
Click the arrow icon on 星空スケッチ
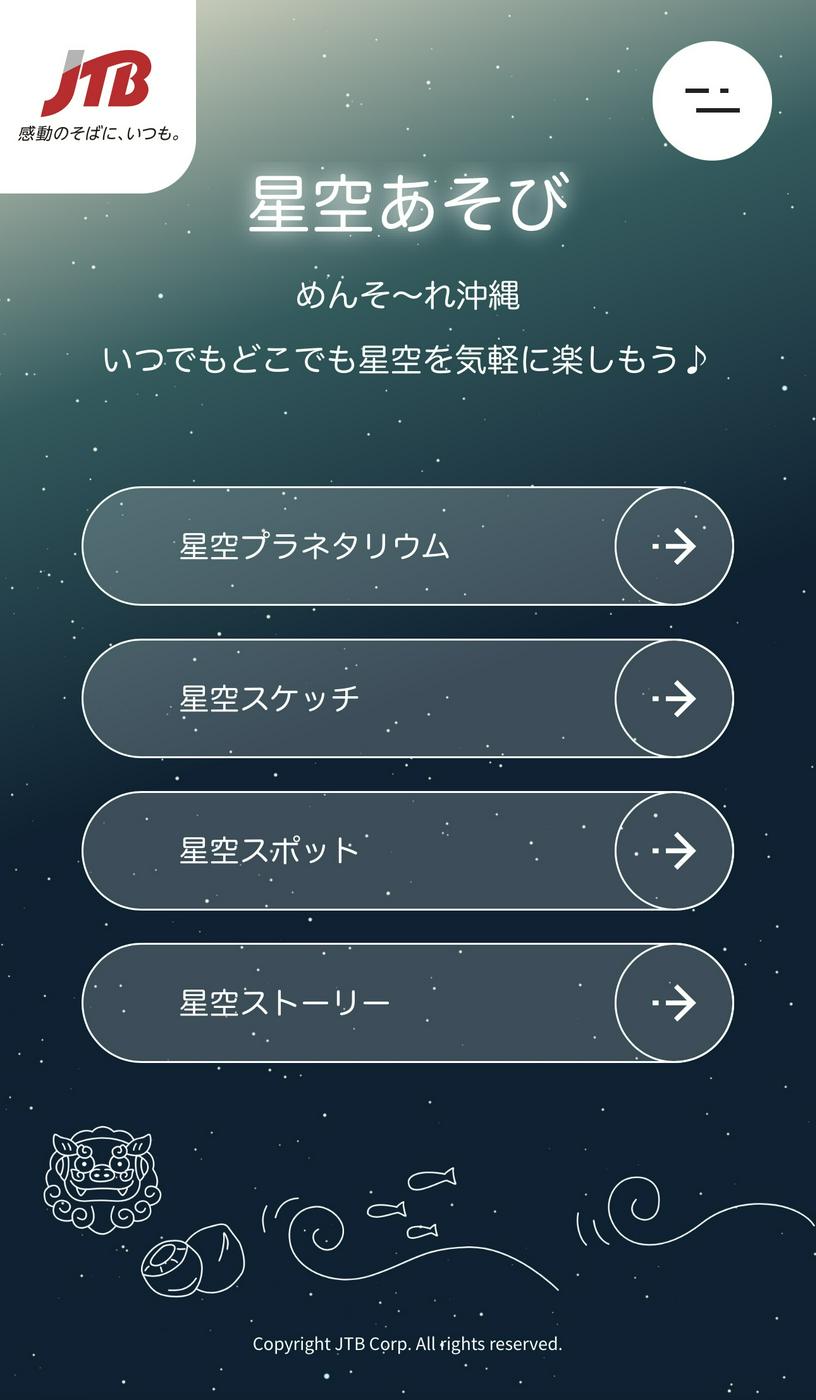pyautogui.click(x=673, y=699)
